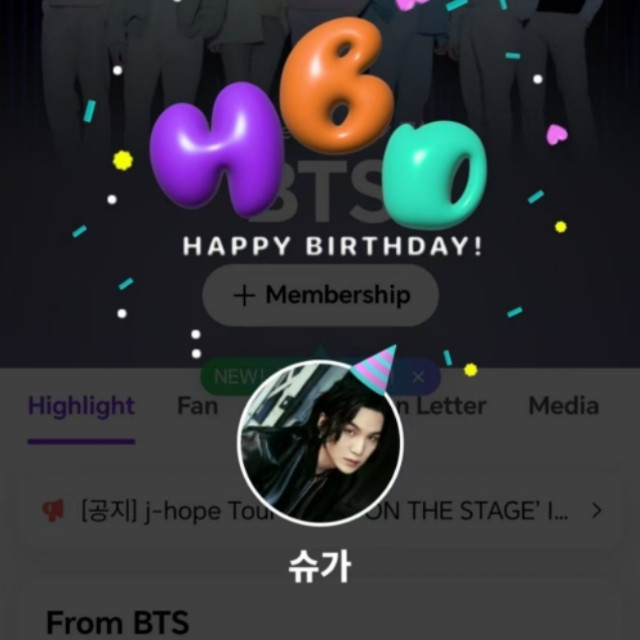Open the birthday profile picture of 슈가
The image size is (640, 640).
point(320,443)
